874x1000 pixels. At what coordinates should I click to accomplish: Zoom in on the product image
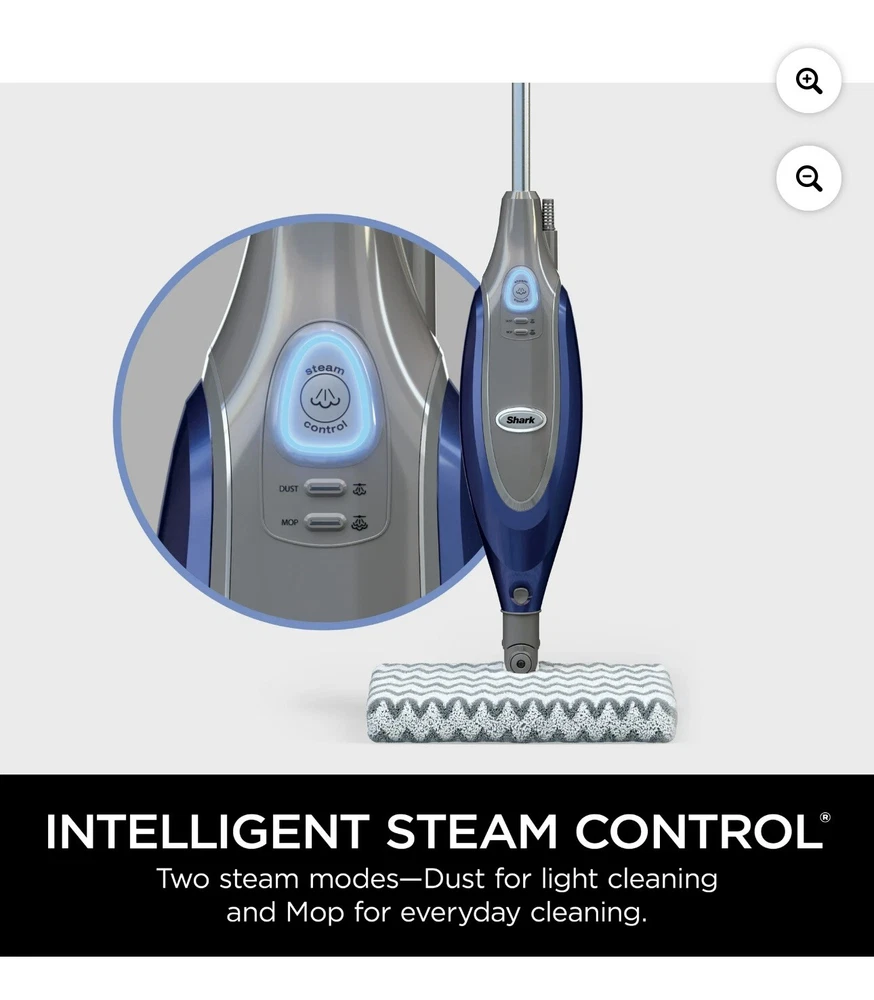coord(808,81)
